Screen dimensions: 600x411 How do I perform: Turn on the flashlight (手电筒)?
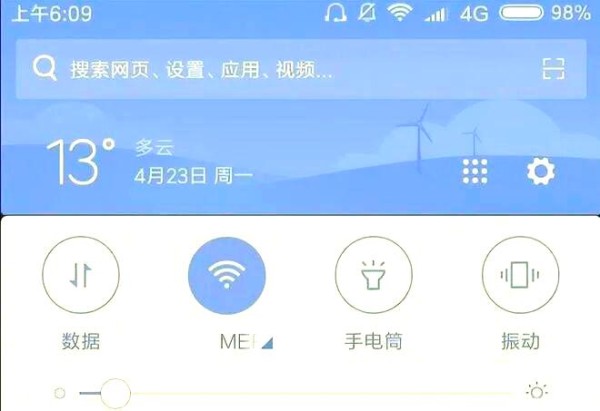[x=373, y=277]
